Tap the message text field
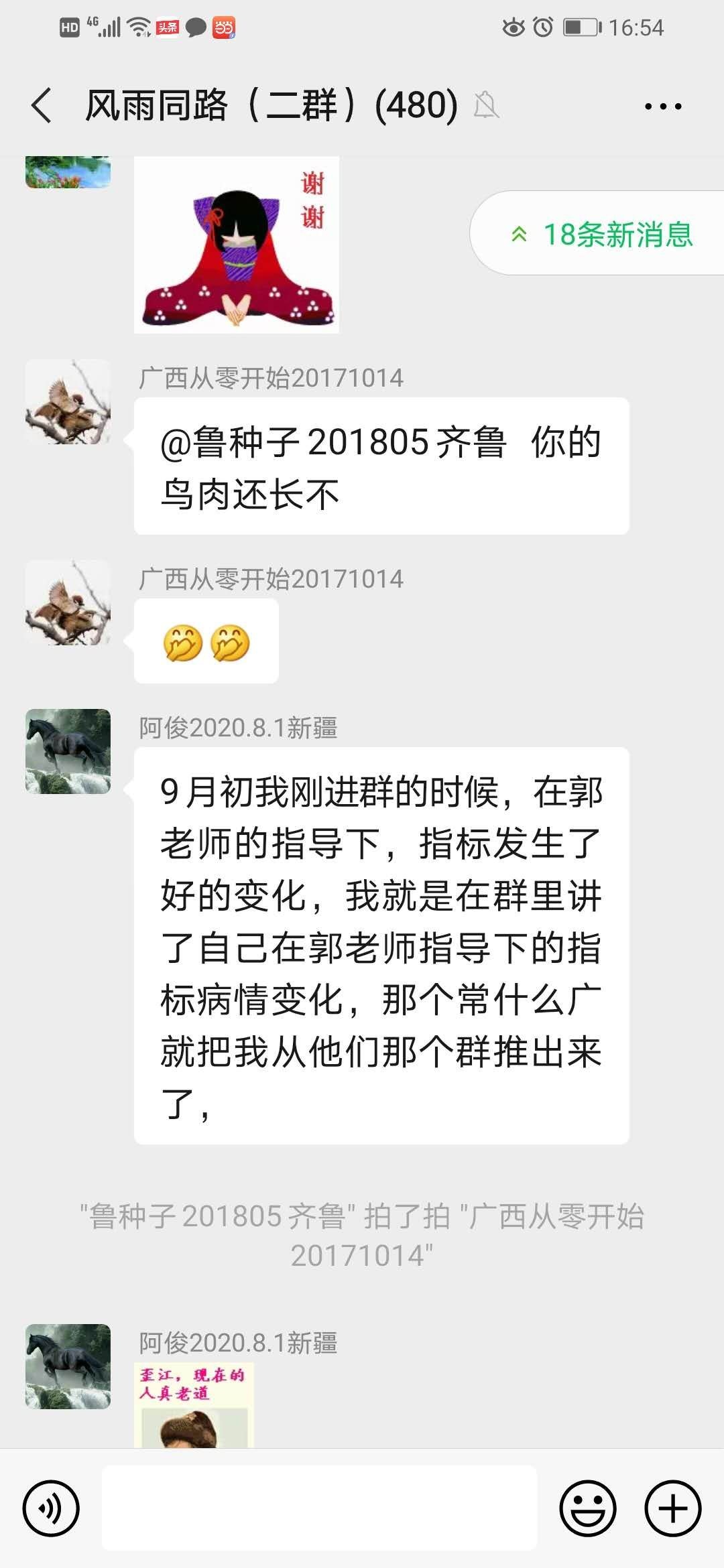Screen dimensions: 724x1568 click(x=319, y=1508)
